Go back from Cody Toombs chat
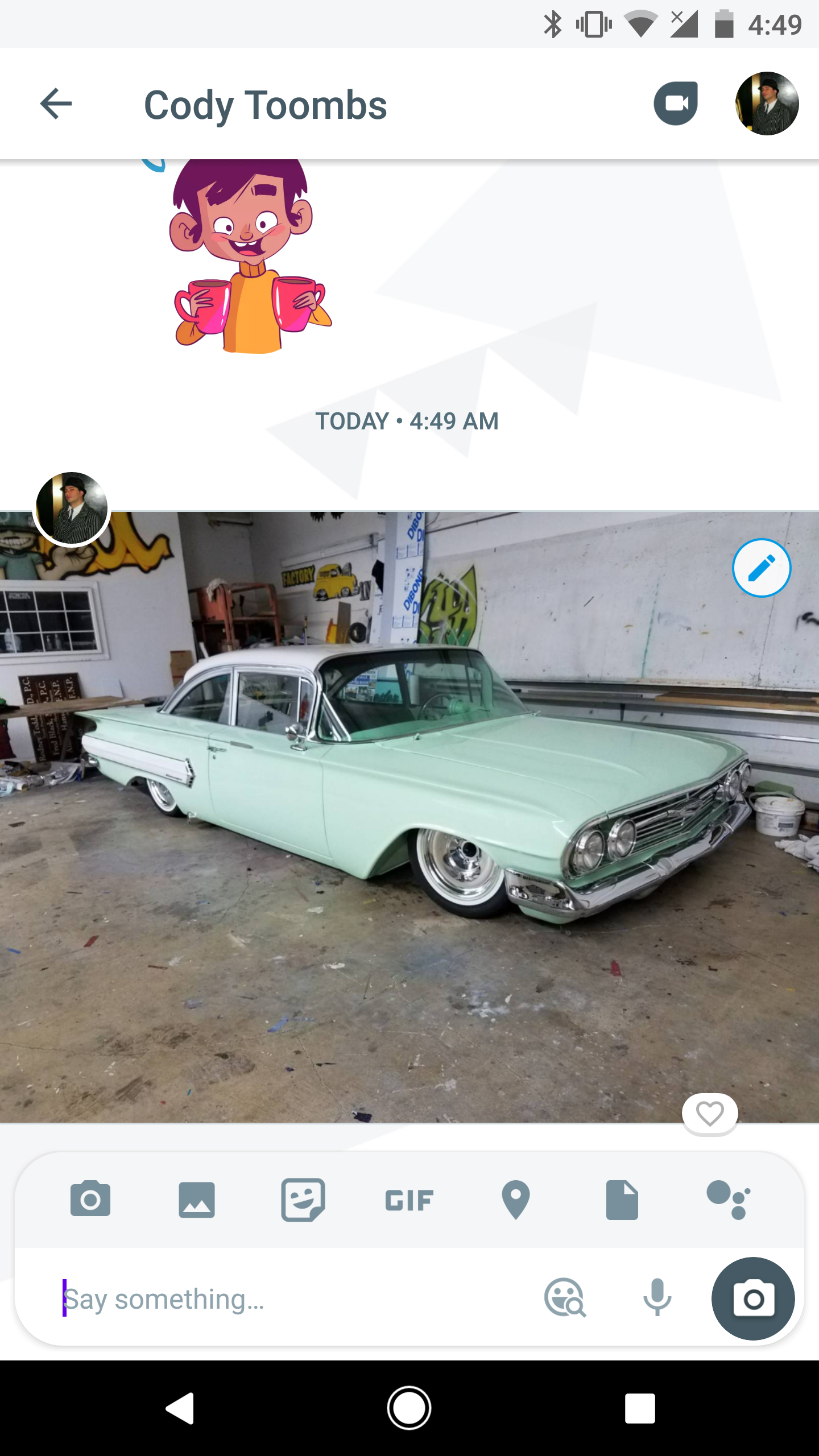The width and height of the screenshot is (819, 1456). (x=56, y=104)
